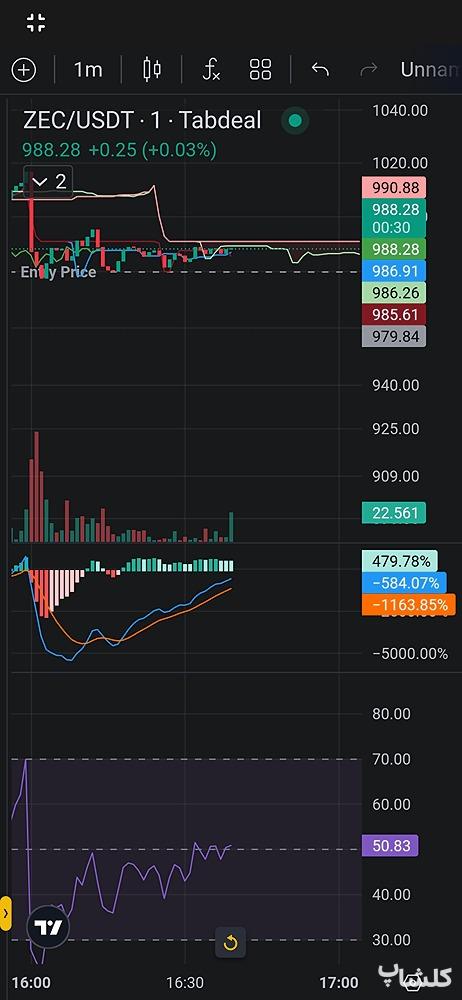Add a symbol with the plus button

point(24,70)
